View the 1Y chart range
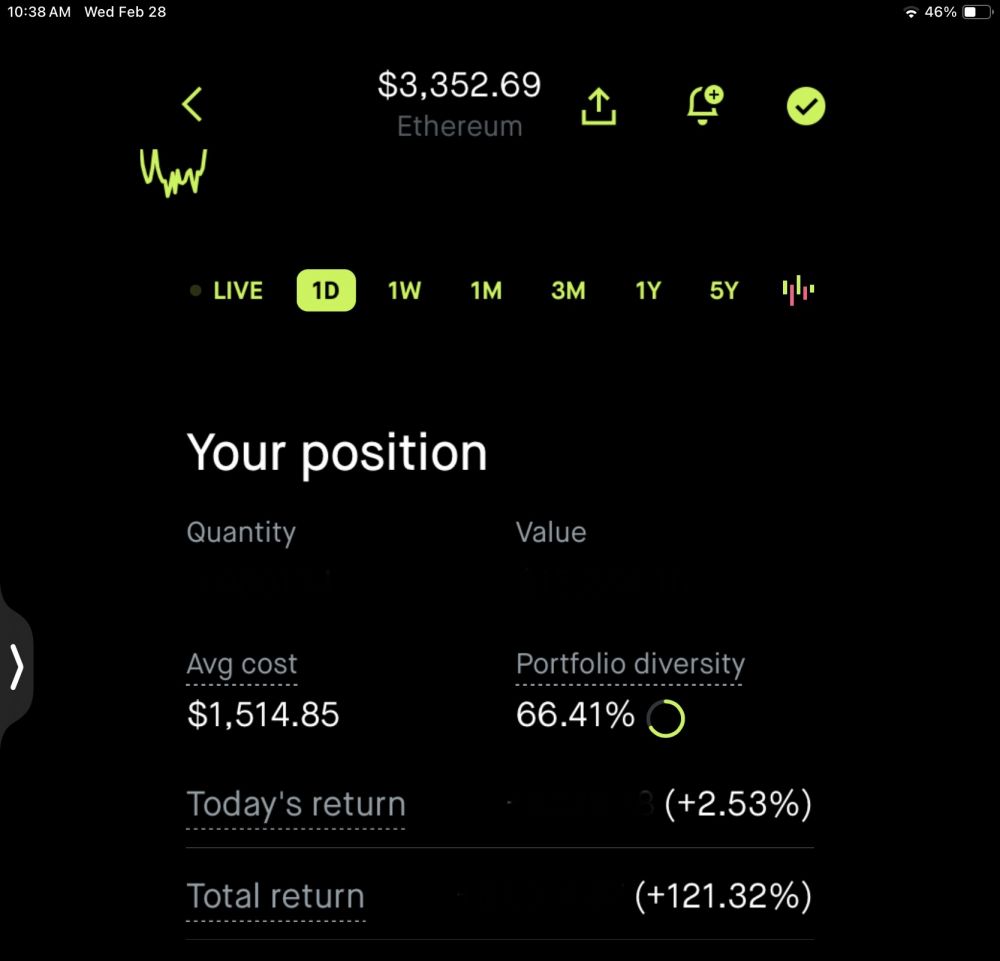The image size is (1000, 961). tap(648, 291)
